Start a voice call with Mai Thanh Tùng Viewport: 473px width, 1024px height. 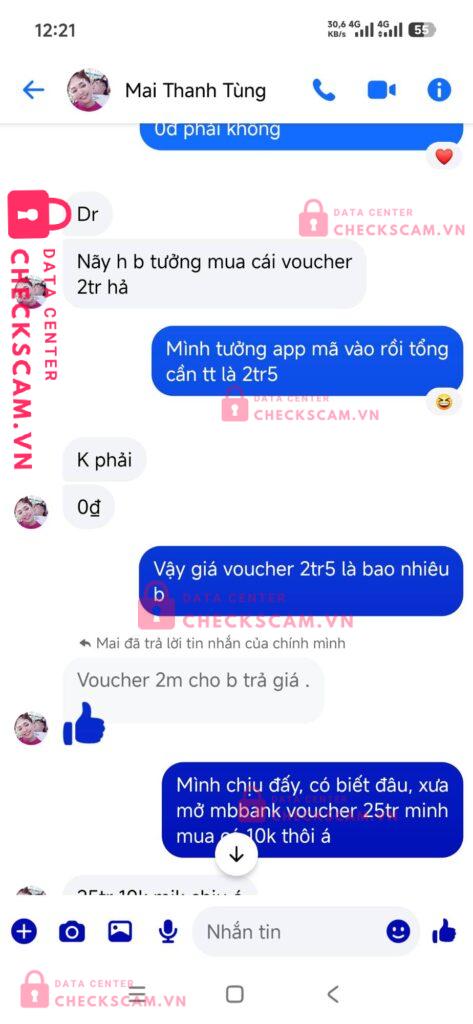click(x=323, y=90)
